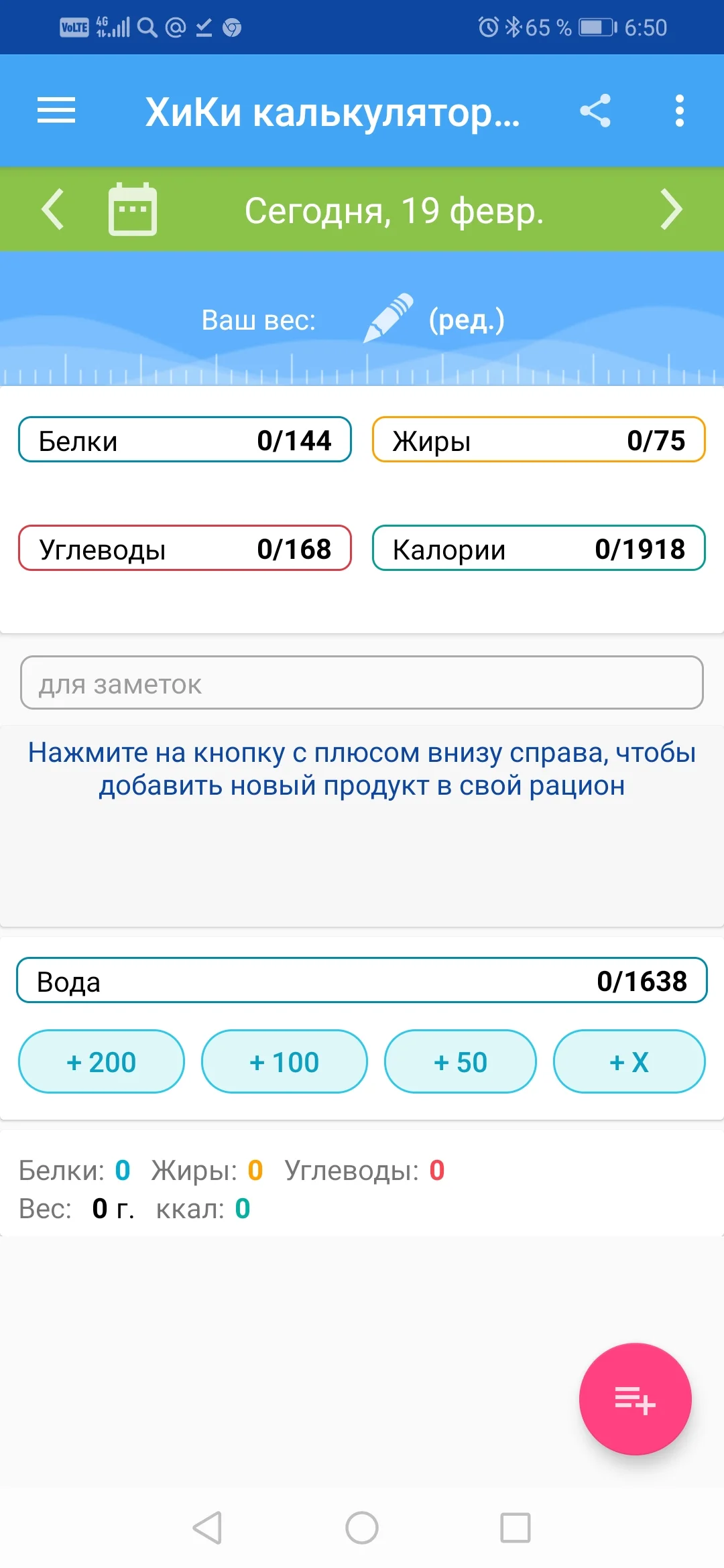Open the Калории calorie counter card

(x=538, y=548)
